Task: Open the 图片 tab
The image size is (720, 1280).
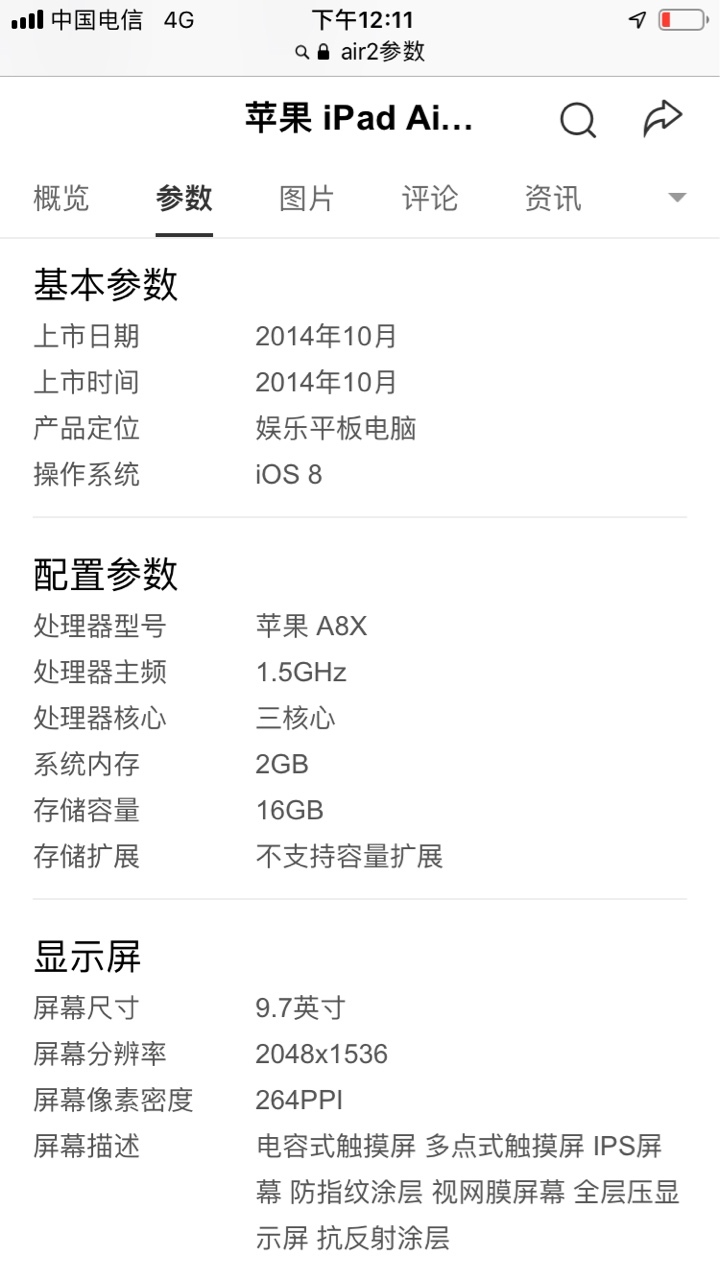Action: pos(306,198)
